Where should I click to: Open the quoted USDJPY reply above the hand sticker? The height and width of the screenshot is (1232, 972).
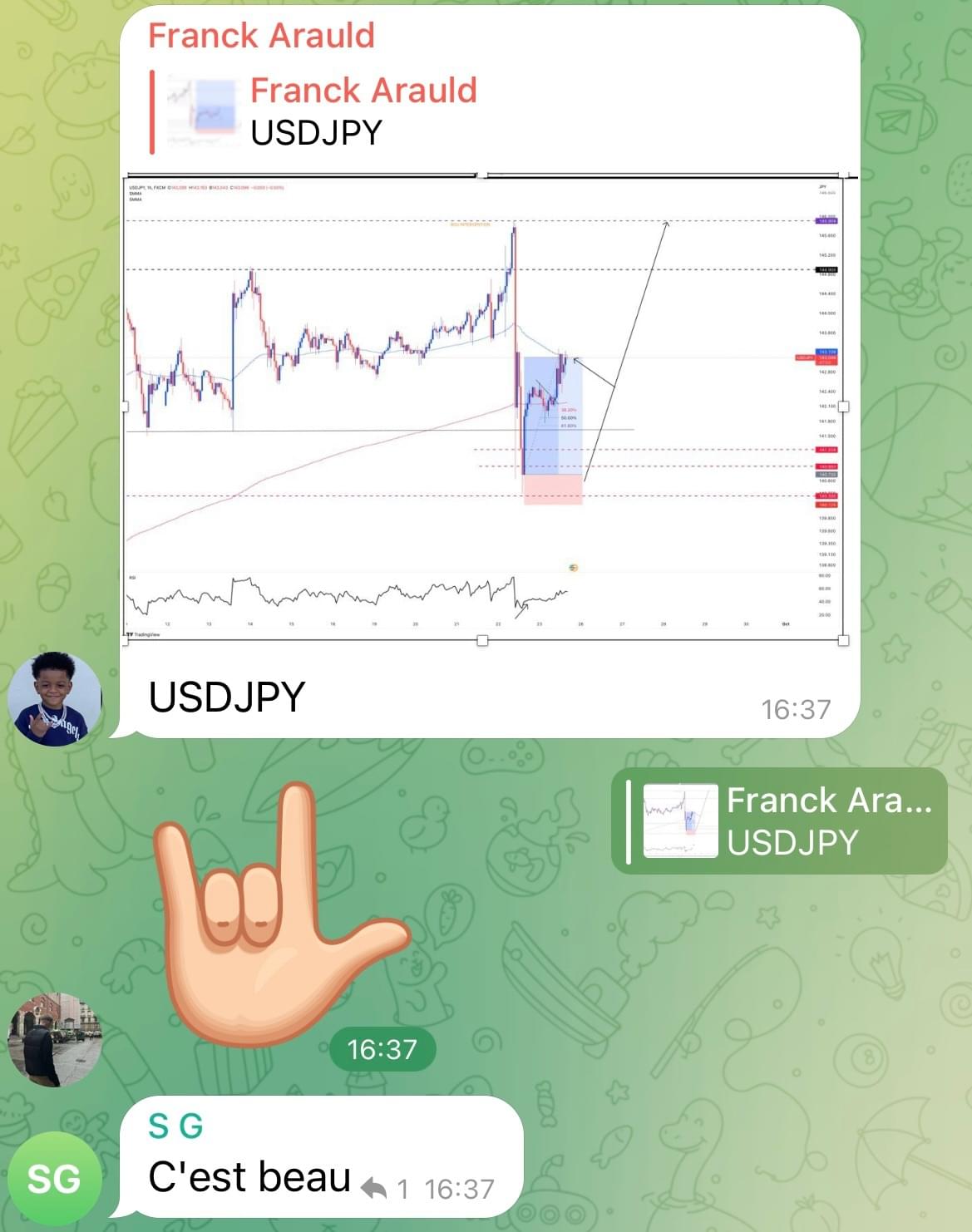point(779,821)
